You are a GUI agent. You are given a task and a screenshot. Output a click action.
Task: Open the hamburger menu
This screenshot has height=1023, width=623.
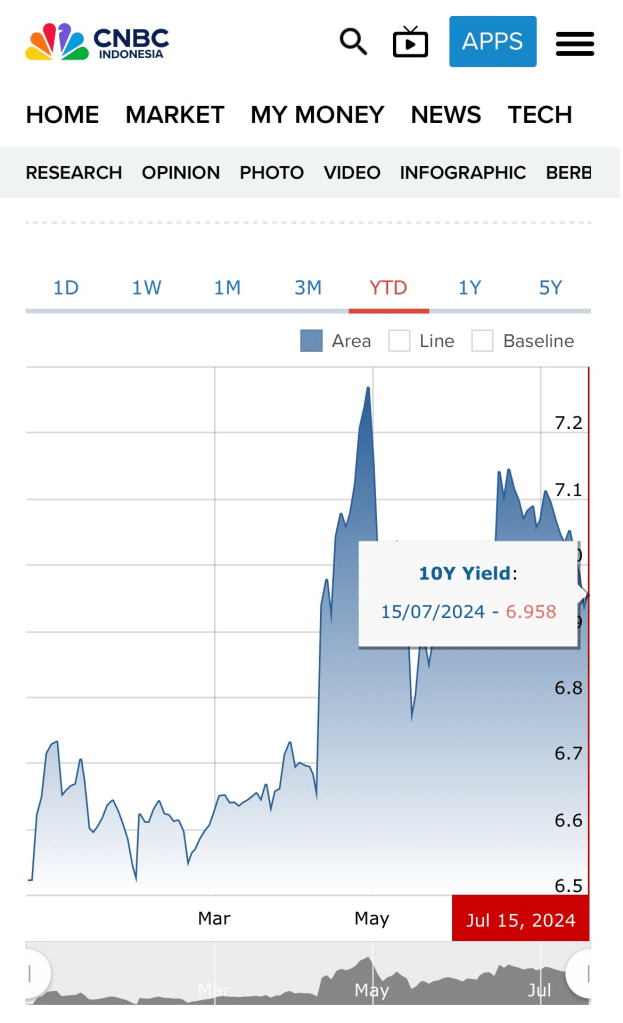pyautogui.click(x=575, y=43)
